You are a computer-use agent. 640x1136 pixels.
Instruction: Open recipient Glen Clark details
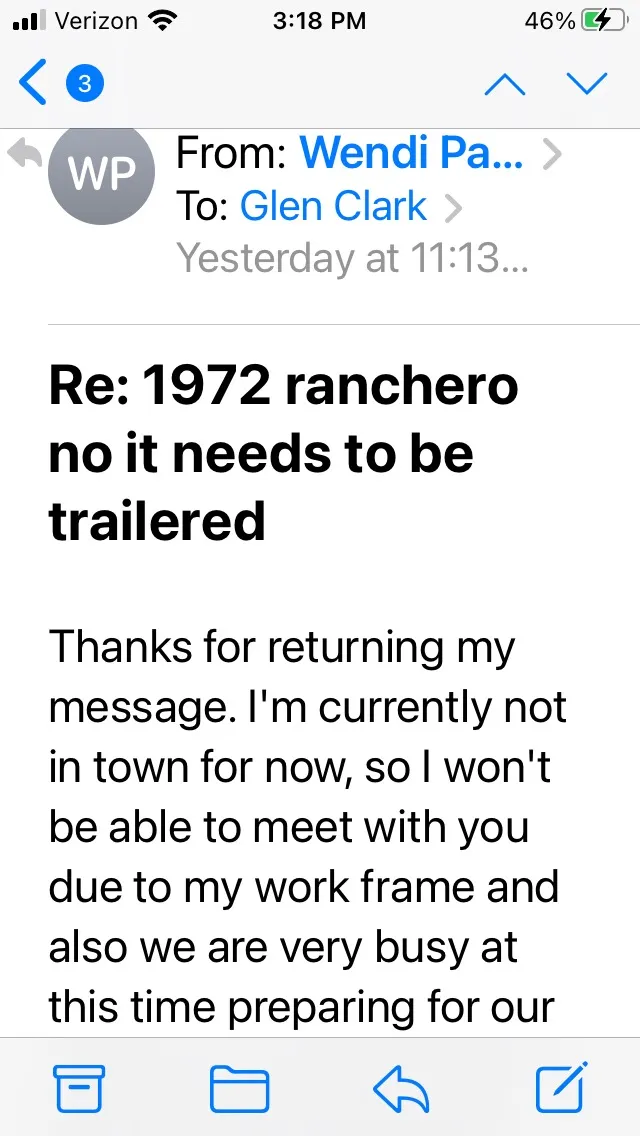coord(333,206)
